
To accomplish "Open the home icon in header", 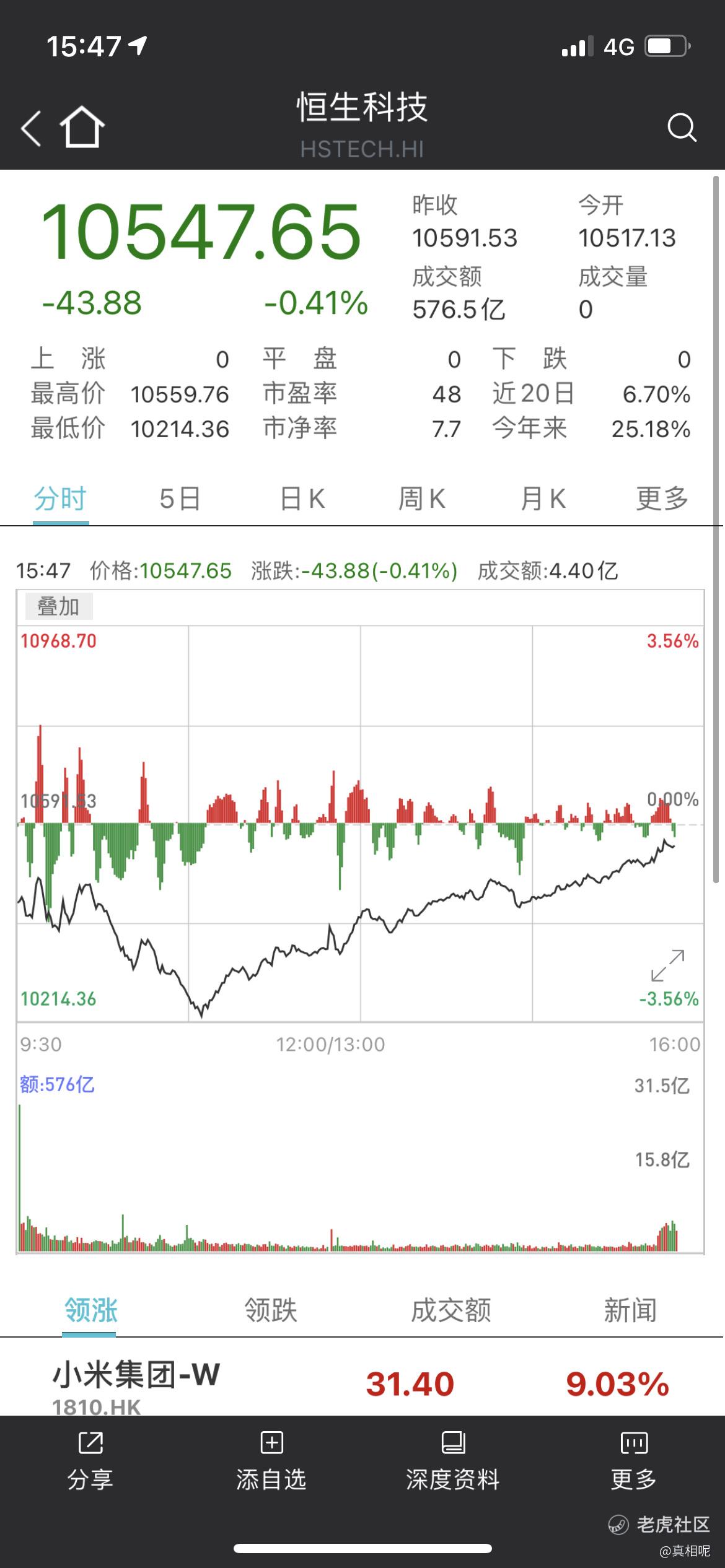I will click(x=82, y=127).
